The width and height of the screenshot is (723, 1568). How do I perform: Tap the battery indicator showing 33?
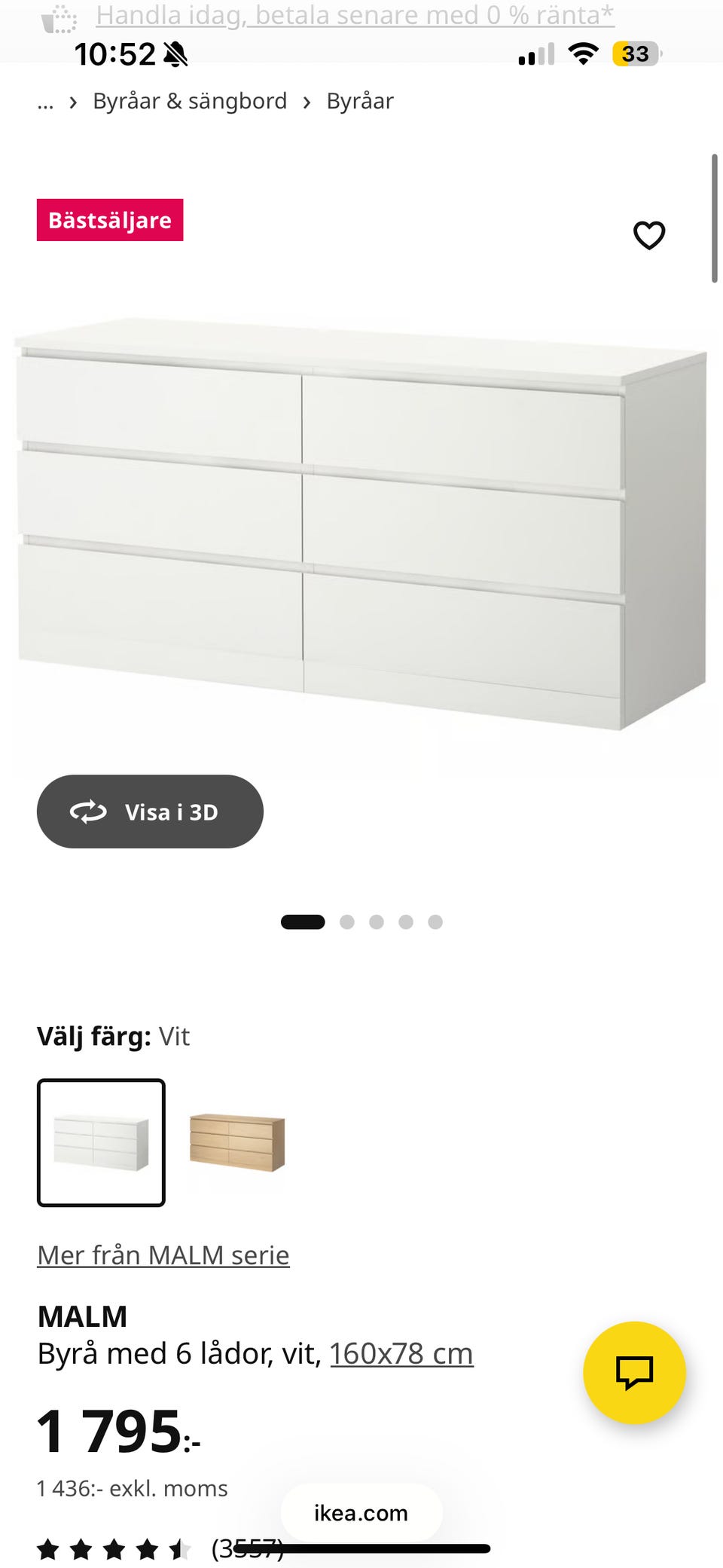[636, 53]
